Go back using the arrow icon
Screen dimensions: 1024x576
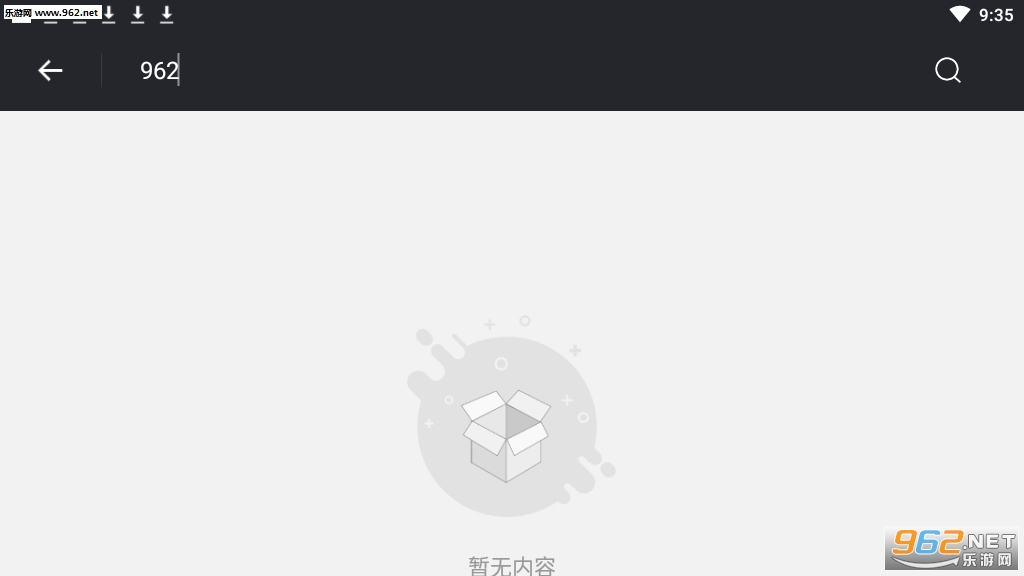[50, 70]
